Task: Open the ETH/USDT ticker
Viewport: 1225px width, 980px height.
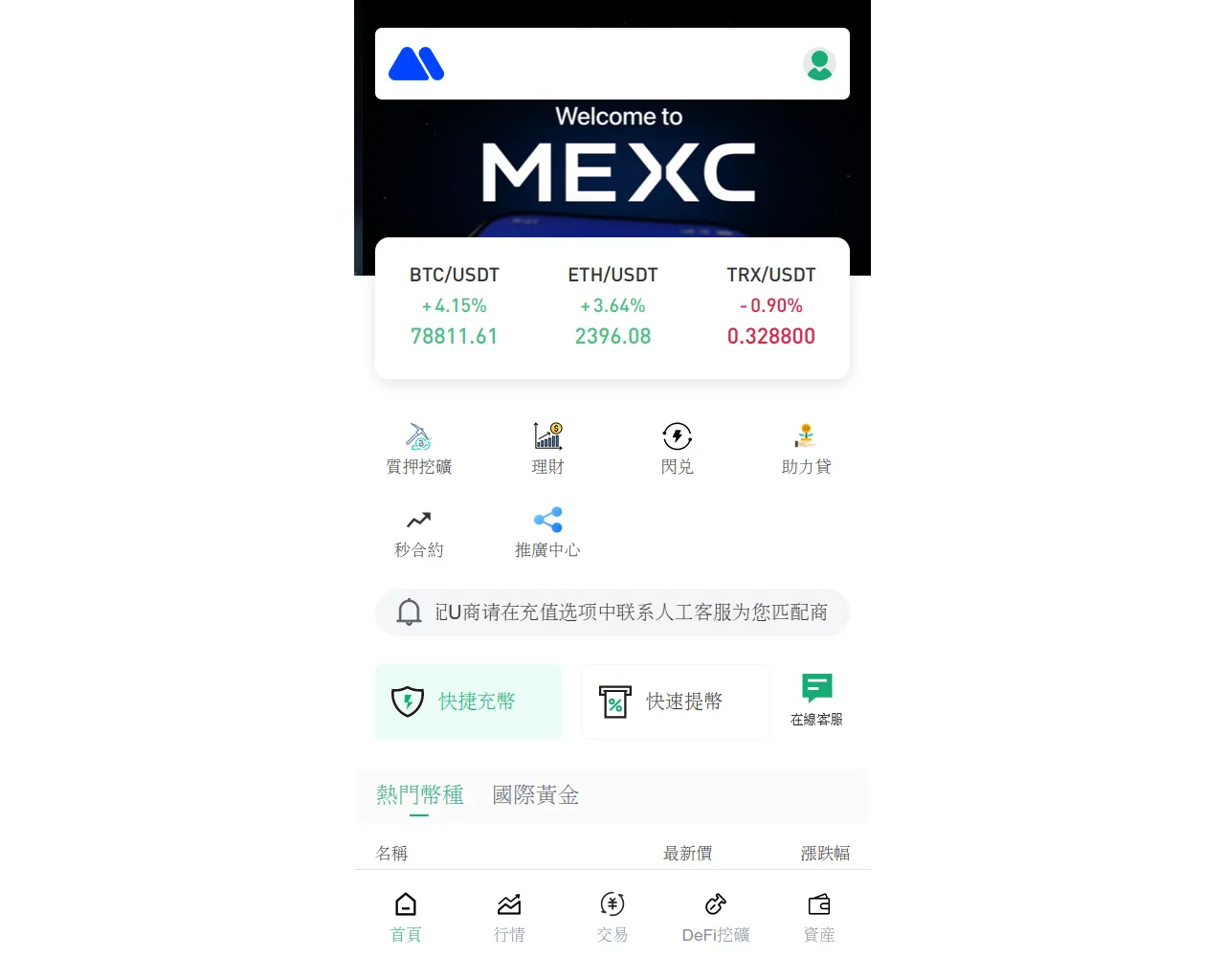Action: (x=612, y=306)
